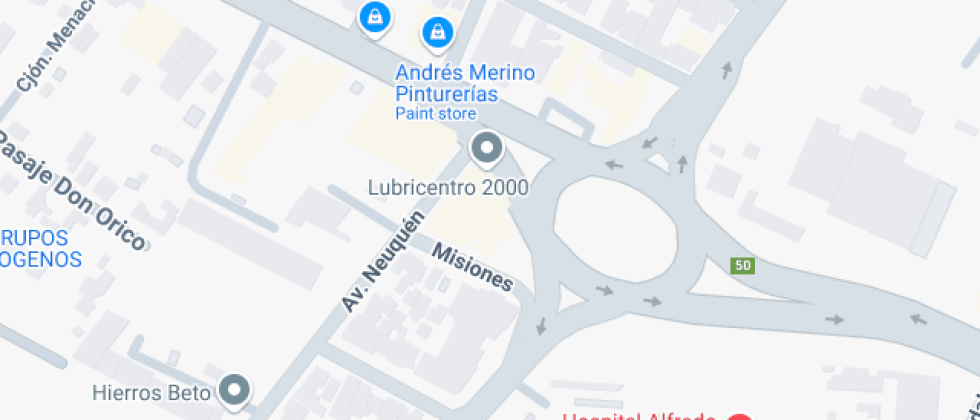Screen dimensions: 980x420
Task: Open the Andrés Merino Pinturerías paint store pin
Action: pos(437,34)
